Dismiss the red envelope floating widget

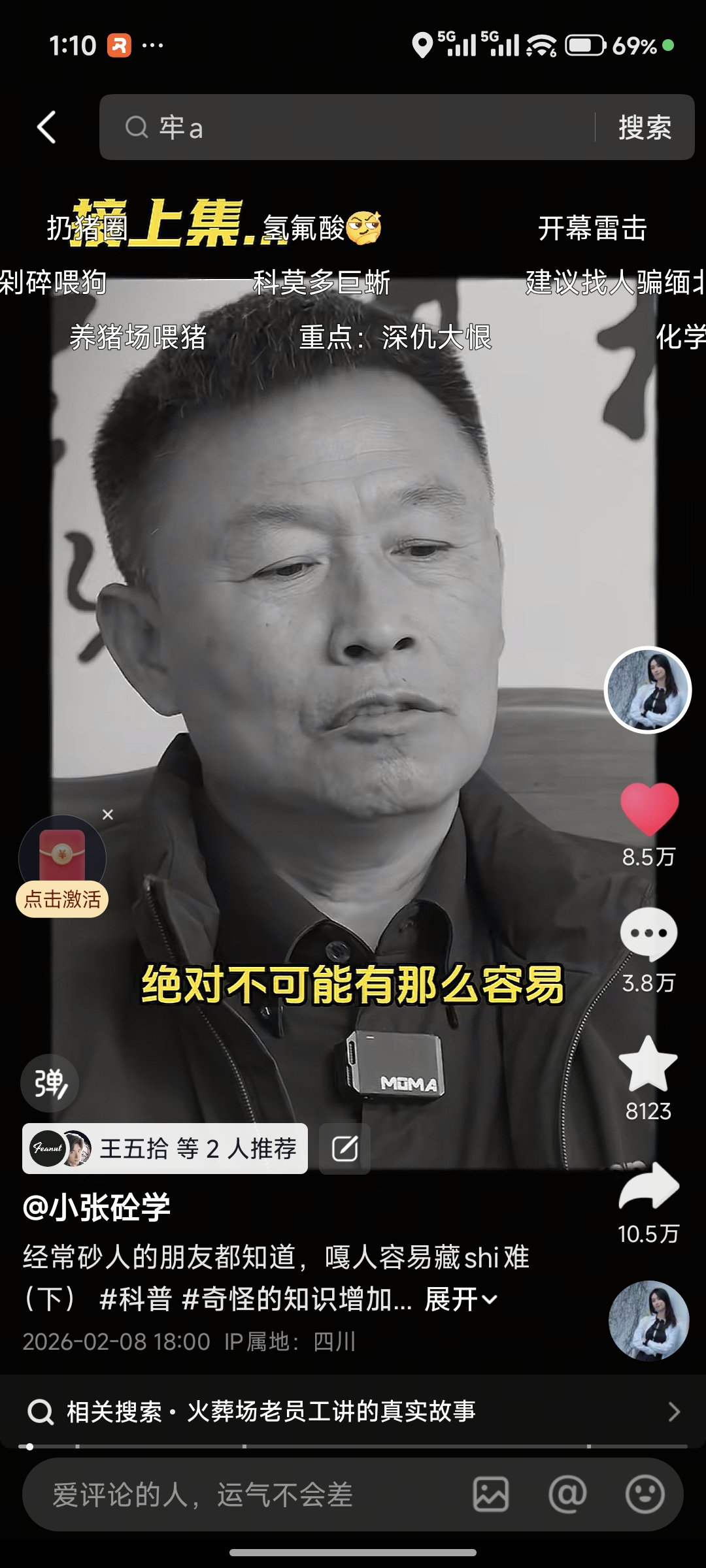click(108, 815)
